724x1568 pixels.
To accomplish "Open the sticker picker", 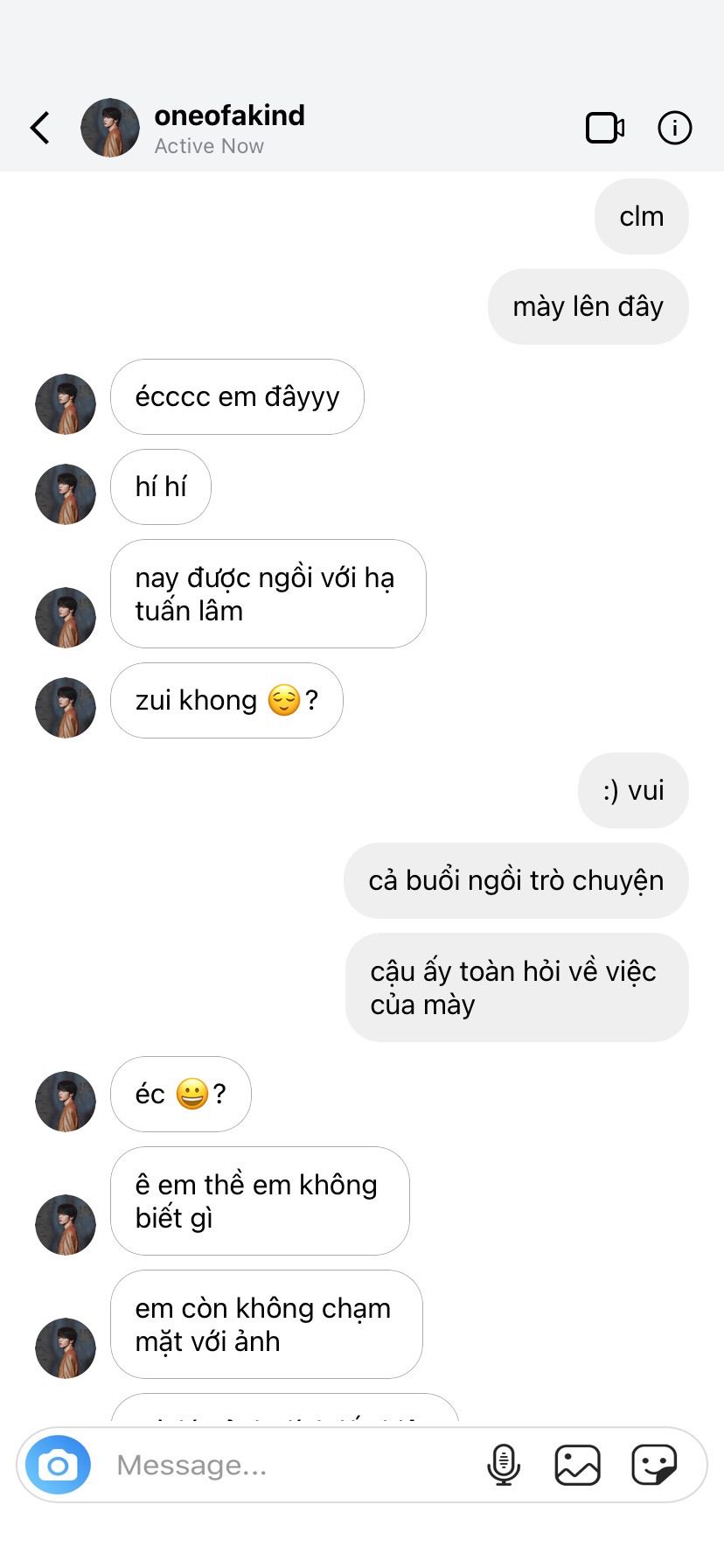I will tap(654, 1465).
